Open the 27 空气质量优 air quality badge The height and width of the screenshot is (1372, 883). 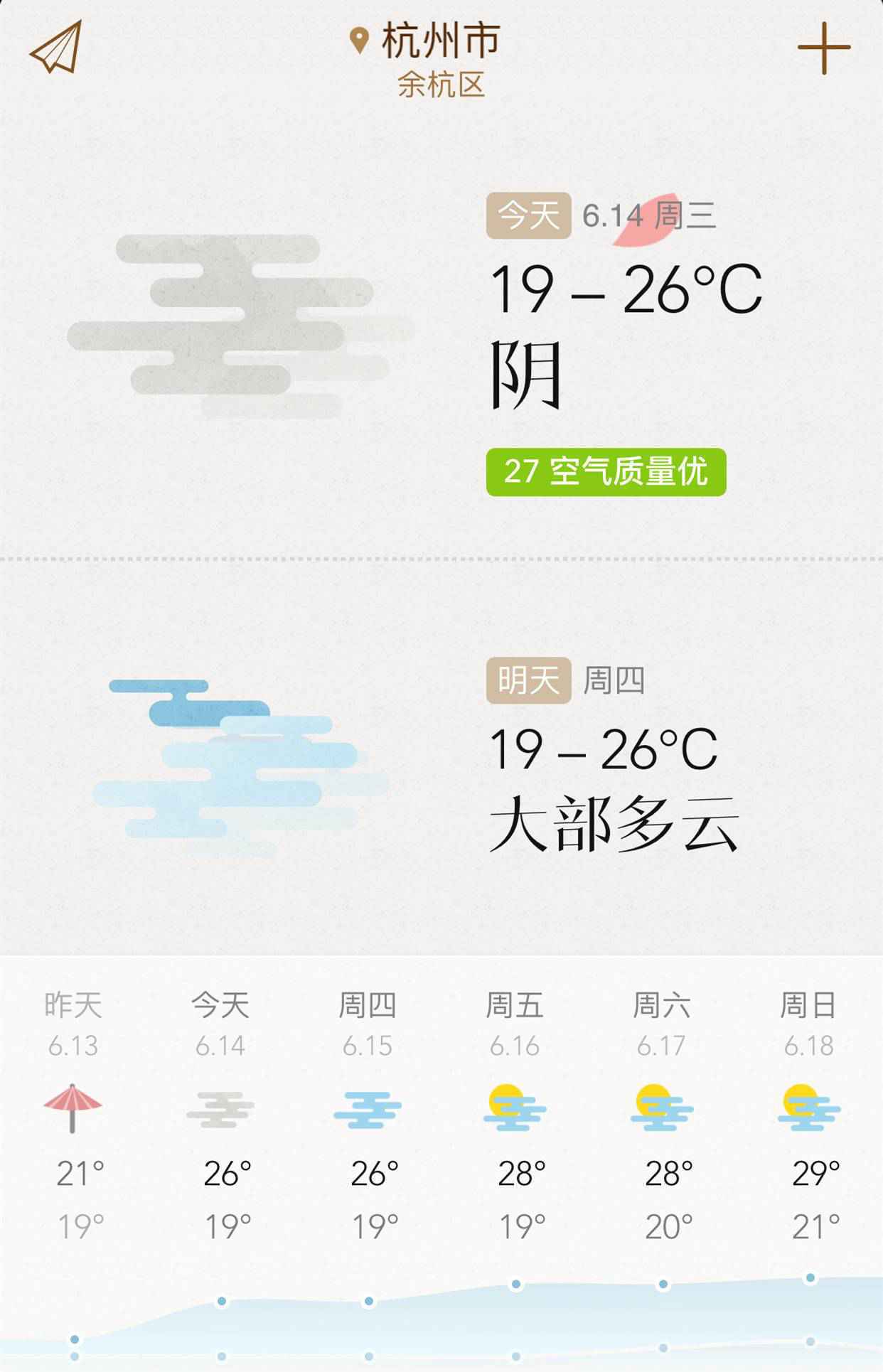pos(606,472)
